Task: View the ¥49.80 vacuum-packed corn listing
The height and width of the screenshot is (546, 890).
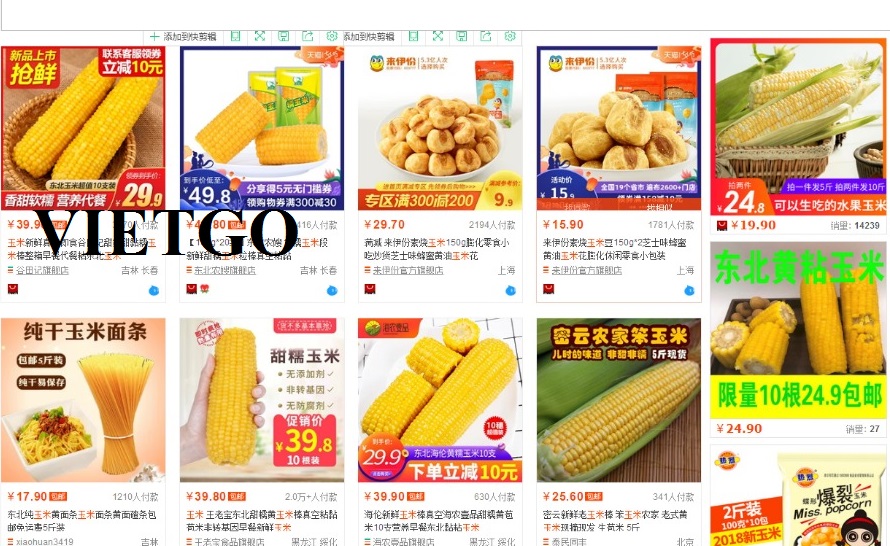Action: tap(262, 128)
